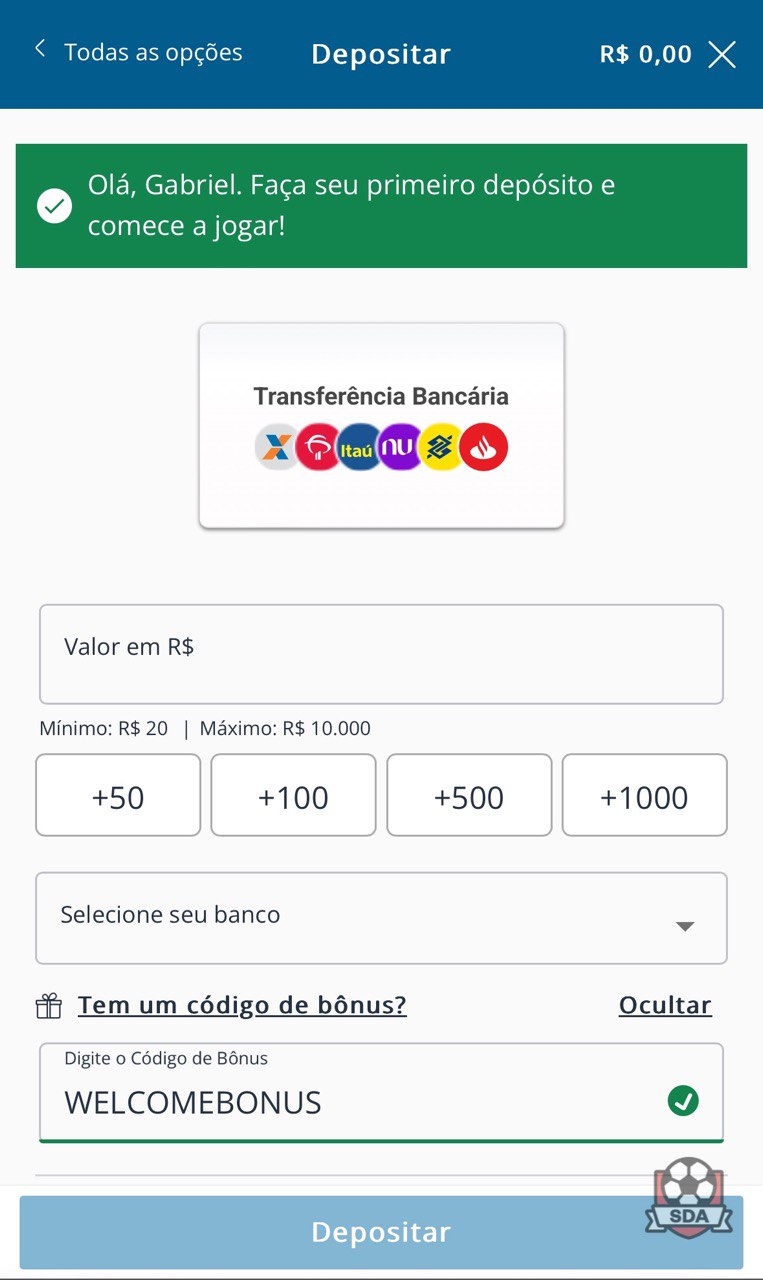Close the deposit screen with the X
This screenshot has width=763, height=1280.
click(x=722, y=54)
